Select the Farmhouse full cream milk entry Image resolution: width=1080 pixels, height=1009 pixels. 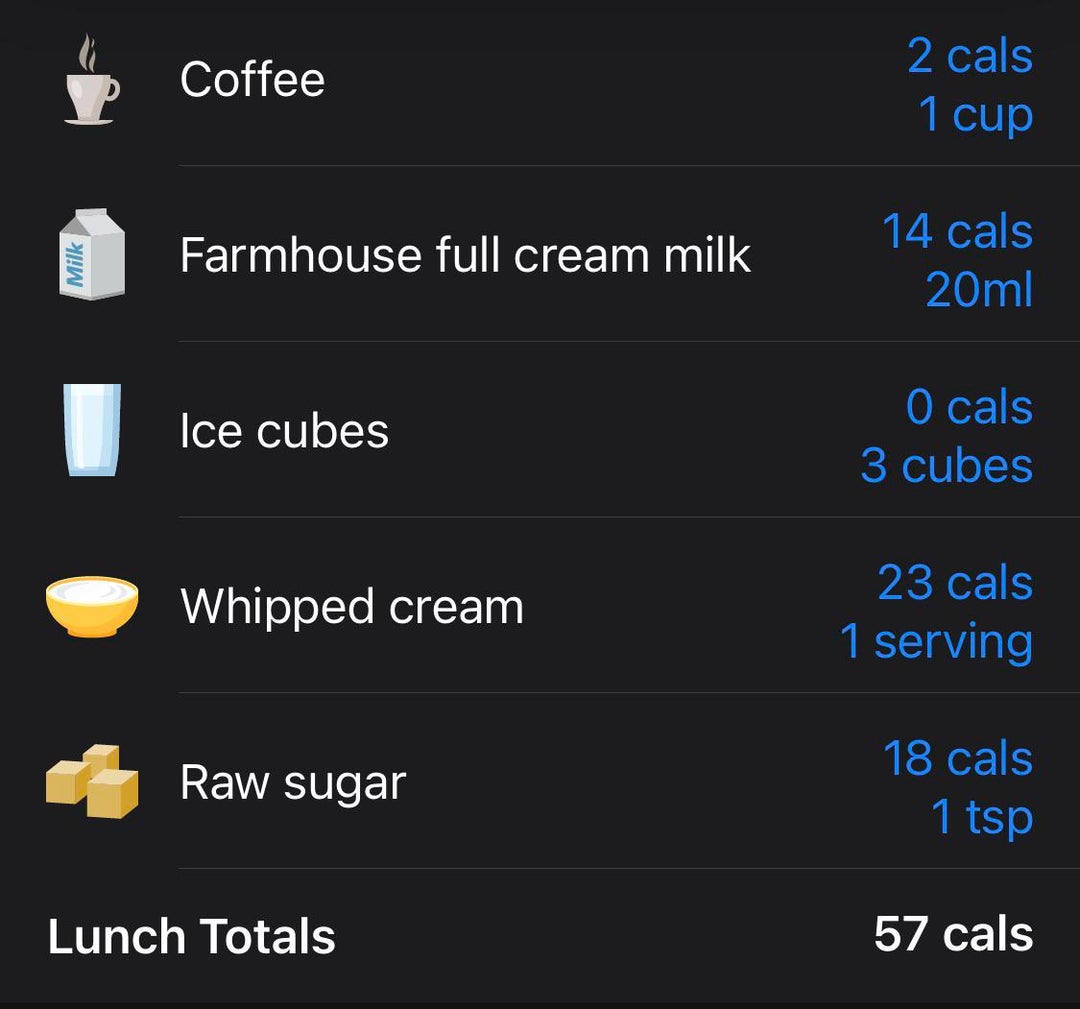(464, 255)
